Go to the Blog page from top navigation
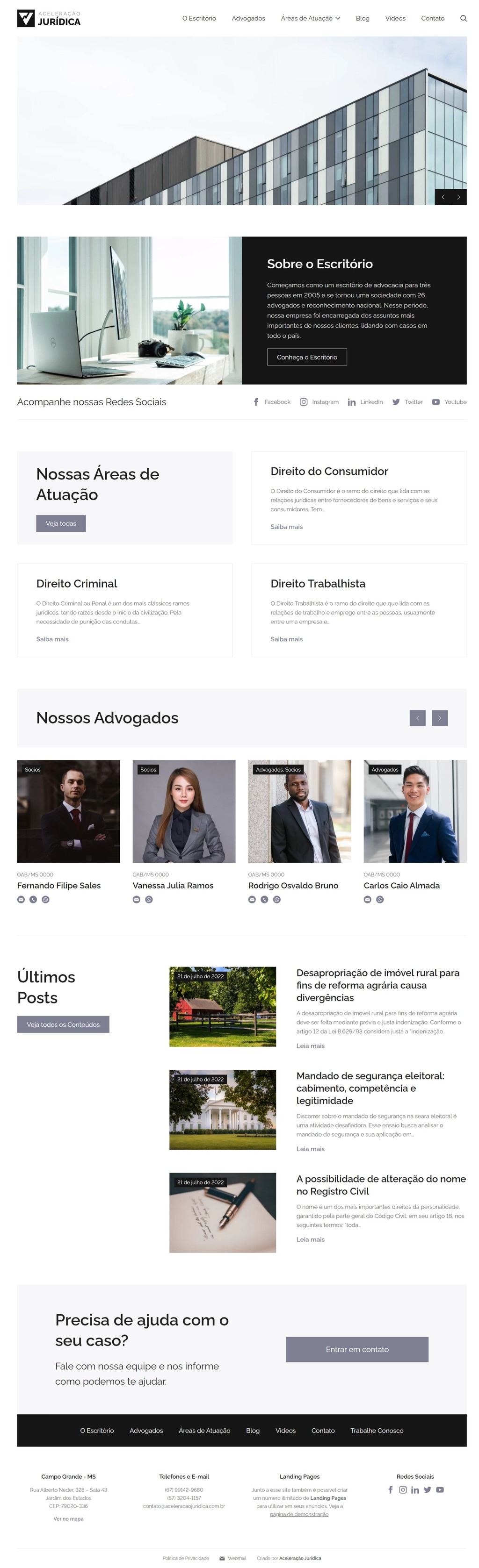Screen dimensions: 479x1568 (363, 18)
